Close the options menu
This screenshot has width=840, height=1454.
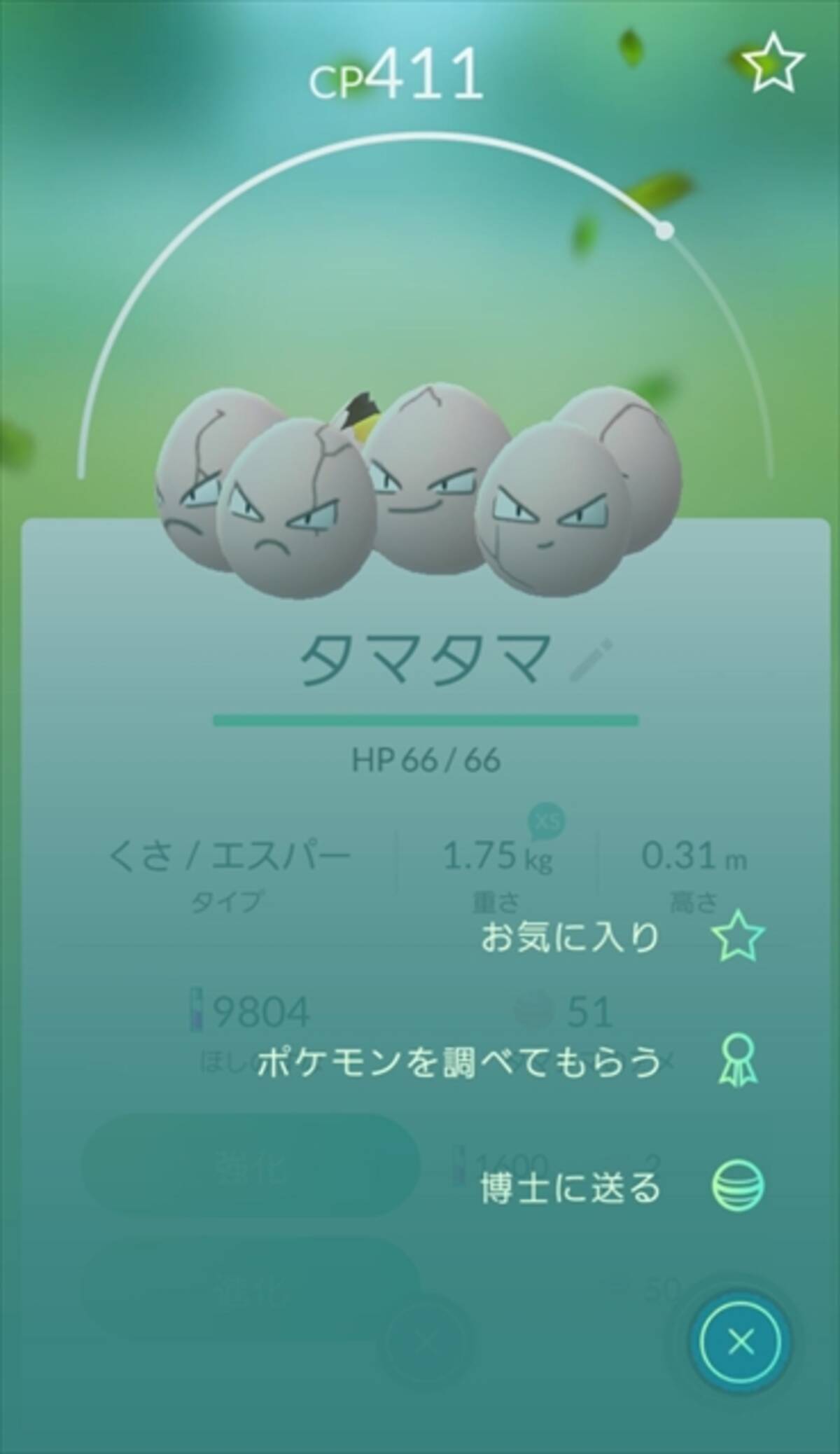point(740,1343)
